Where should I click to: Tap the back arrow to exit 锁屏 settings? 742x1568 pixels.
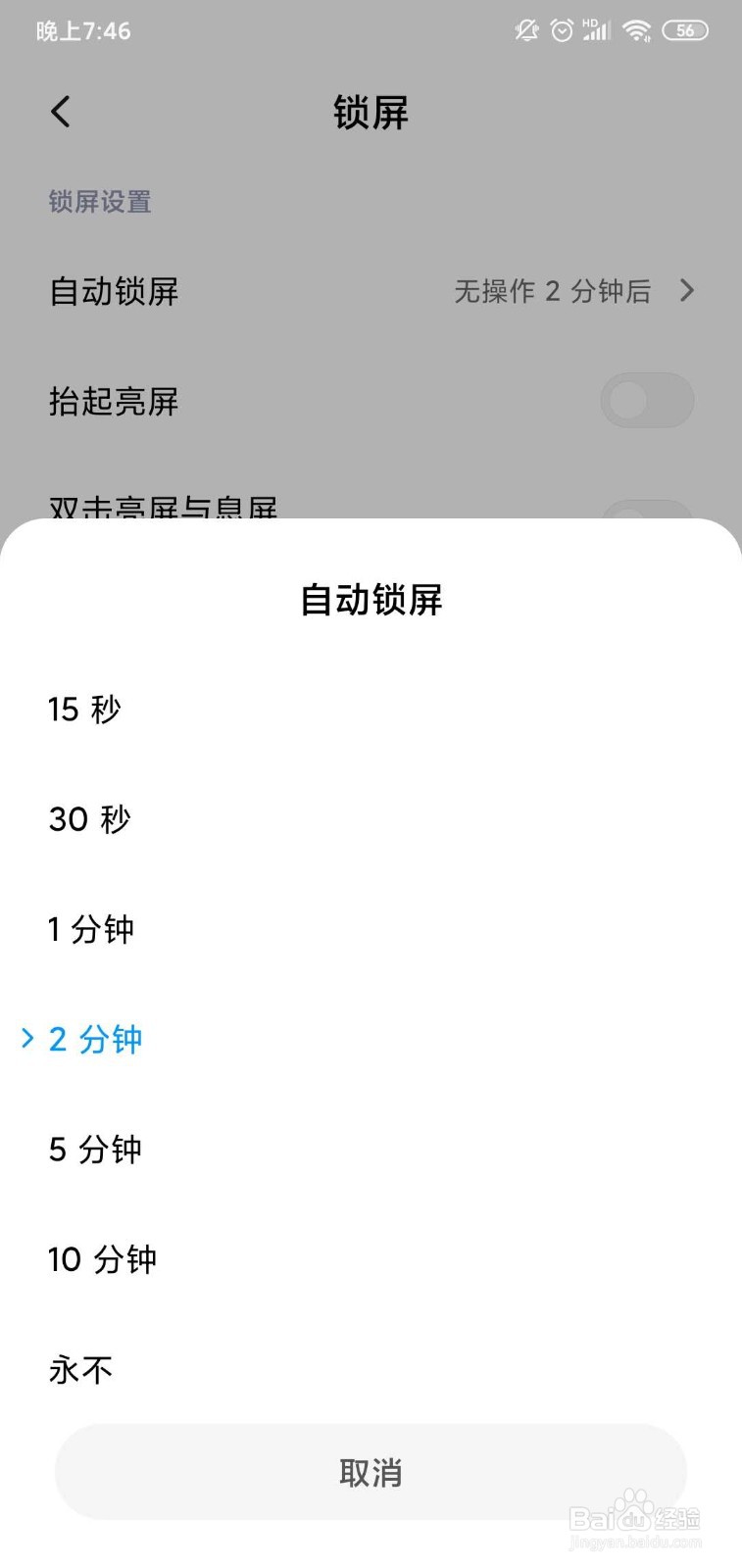[61, 111]
